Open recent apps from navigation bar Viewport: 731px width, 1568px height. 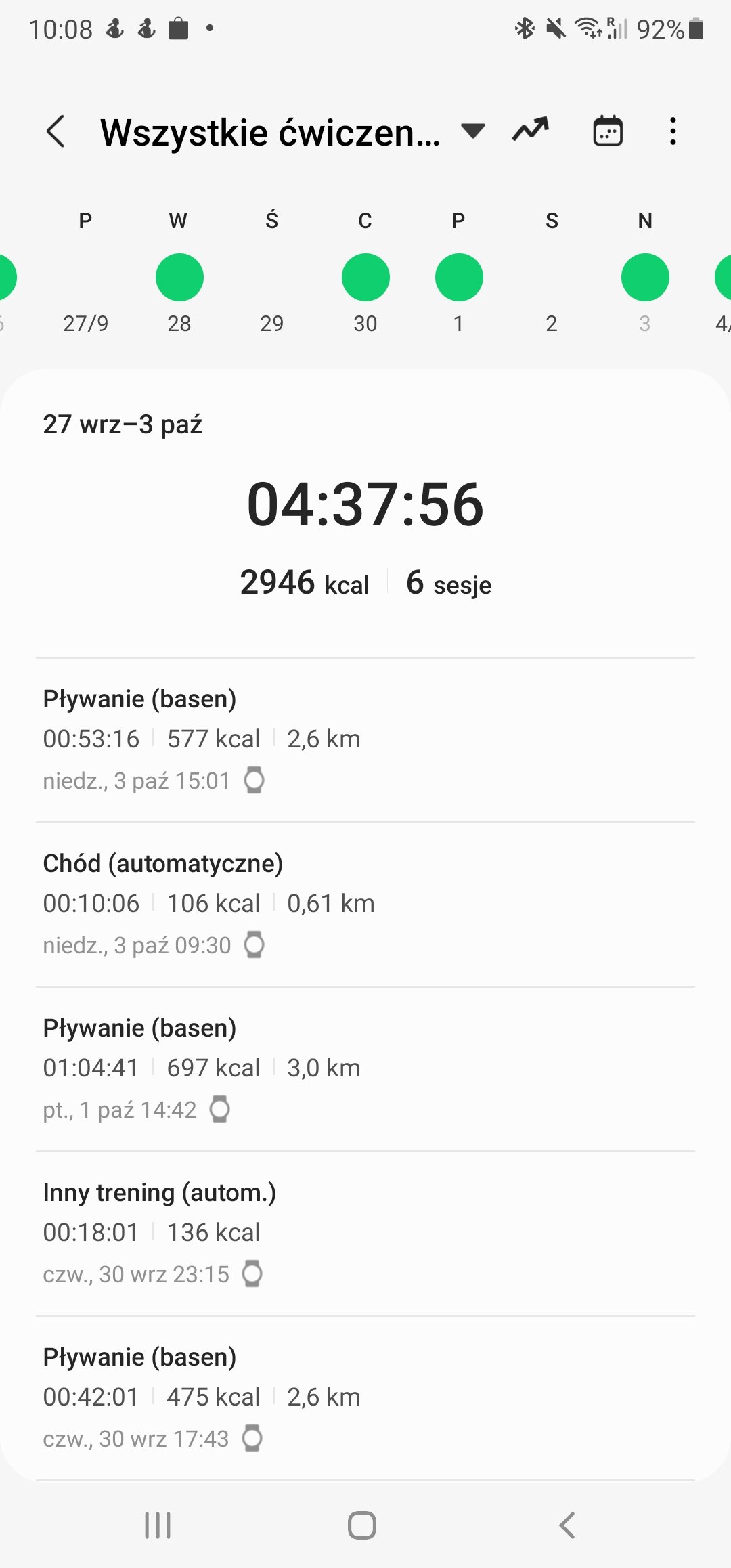point(158,1525)
